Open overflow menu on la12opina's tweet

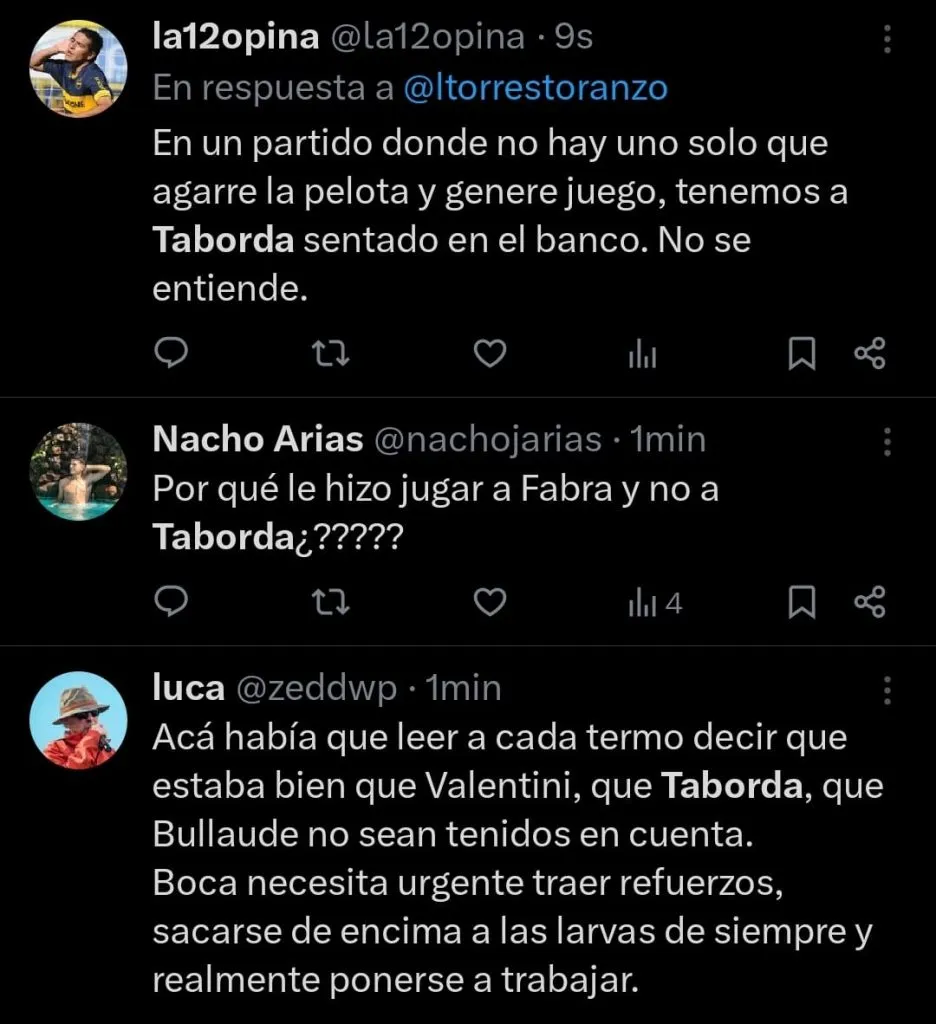click(885, 40)
